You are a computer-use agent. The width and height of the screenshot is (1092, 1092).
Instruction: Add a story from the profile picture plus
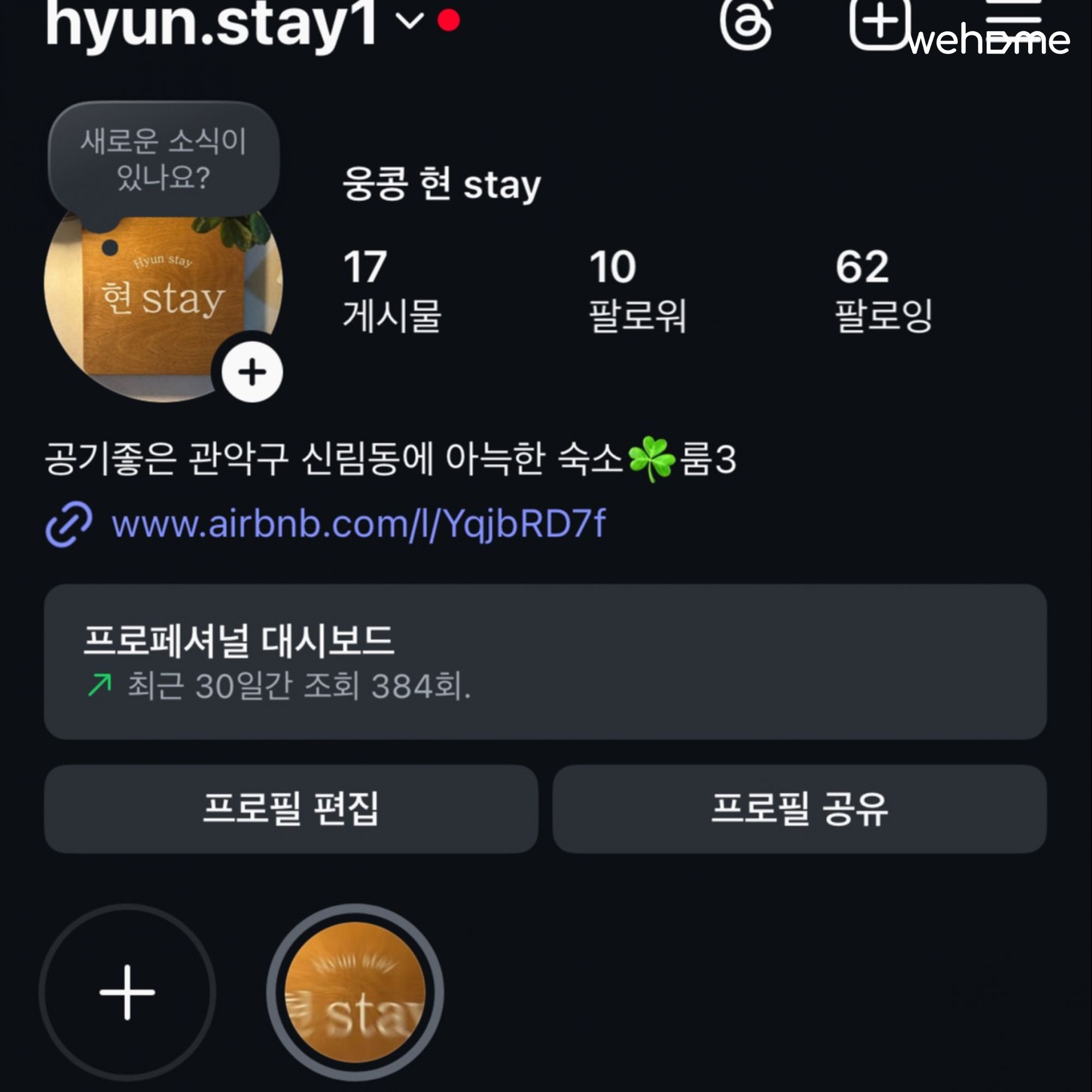252,372
